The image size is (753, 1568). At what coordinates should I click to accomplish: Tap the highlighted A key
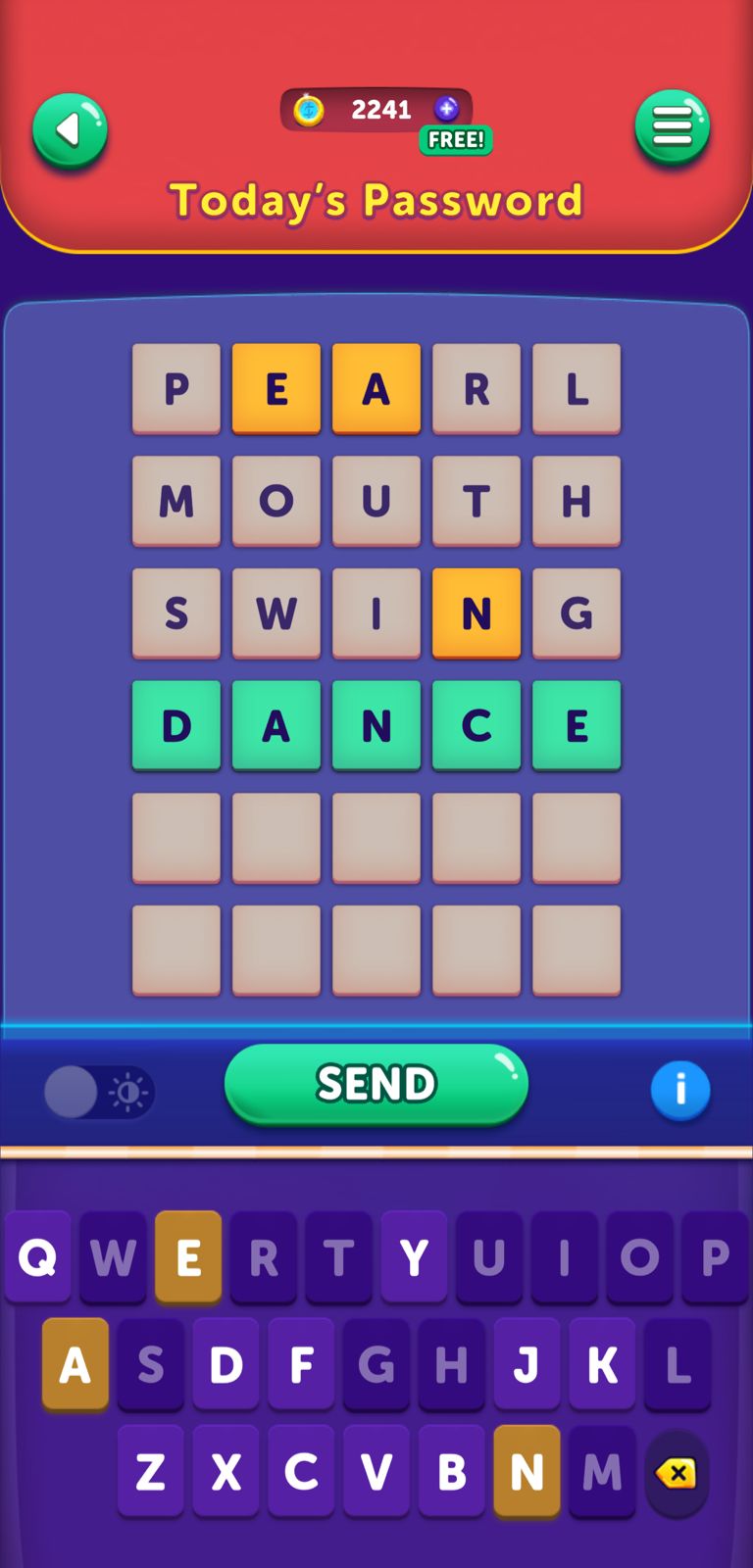coord(75,1364)
